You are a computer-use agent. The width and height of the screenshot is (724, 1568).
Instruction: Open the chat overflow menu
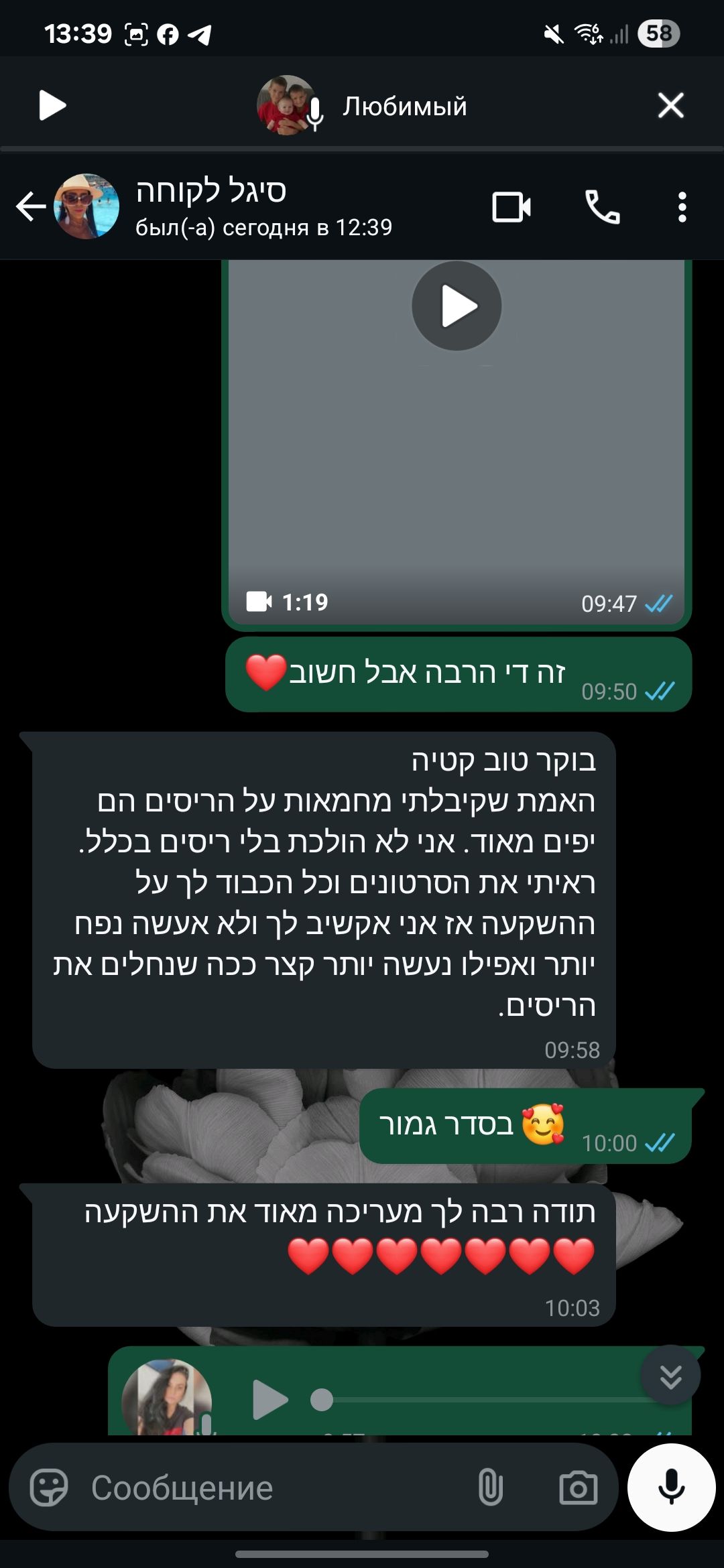tap(682, 207)
